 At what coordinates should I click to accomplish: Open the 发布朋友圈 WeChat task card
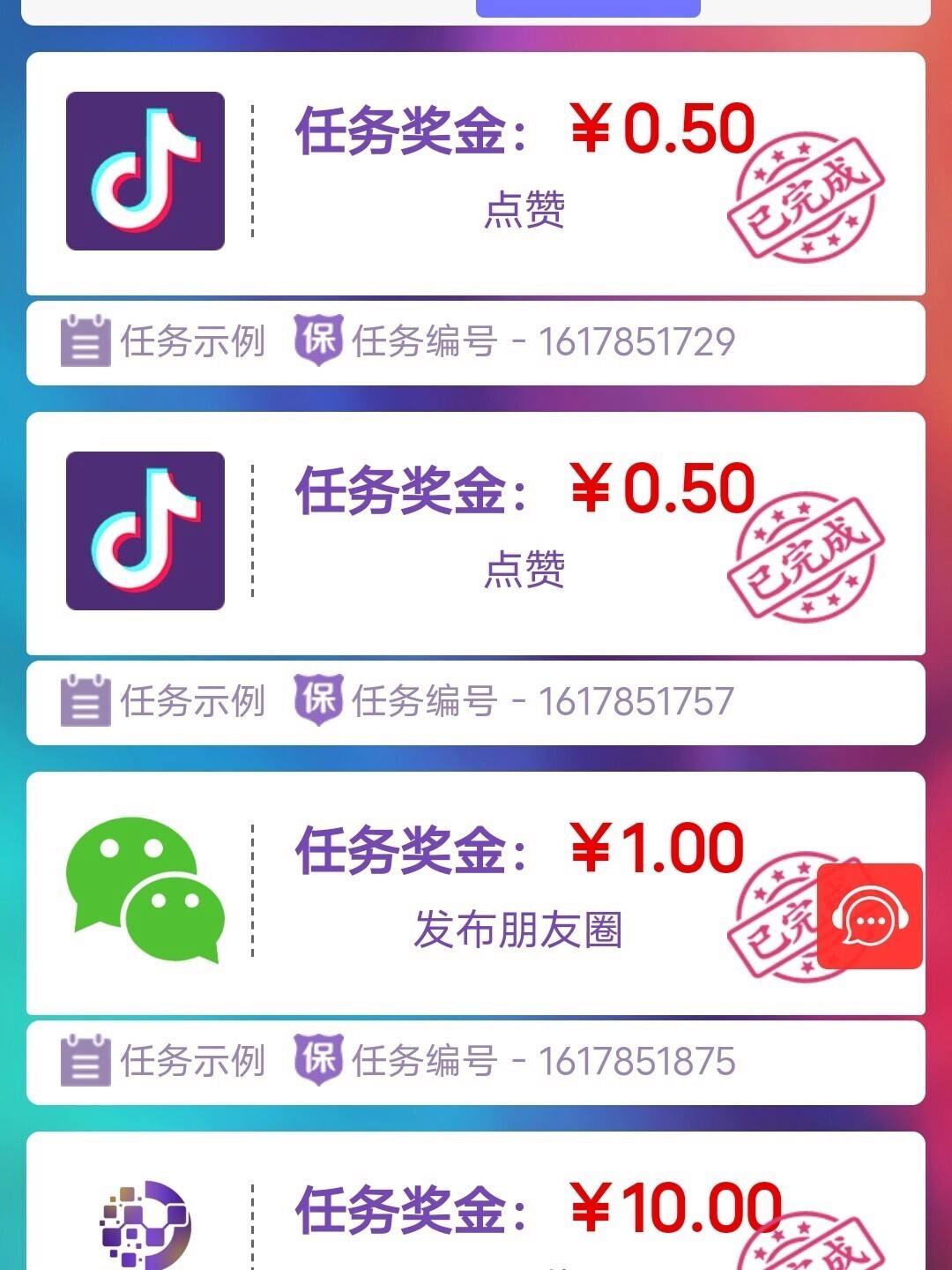476,893
